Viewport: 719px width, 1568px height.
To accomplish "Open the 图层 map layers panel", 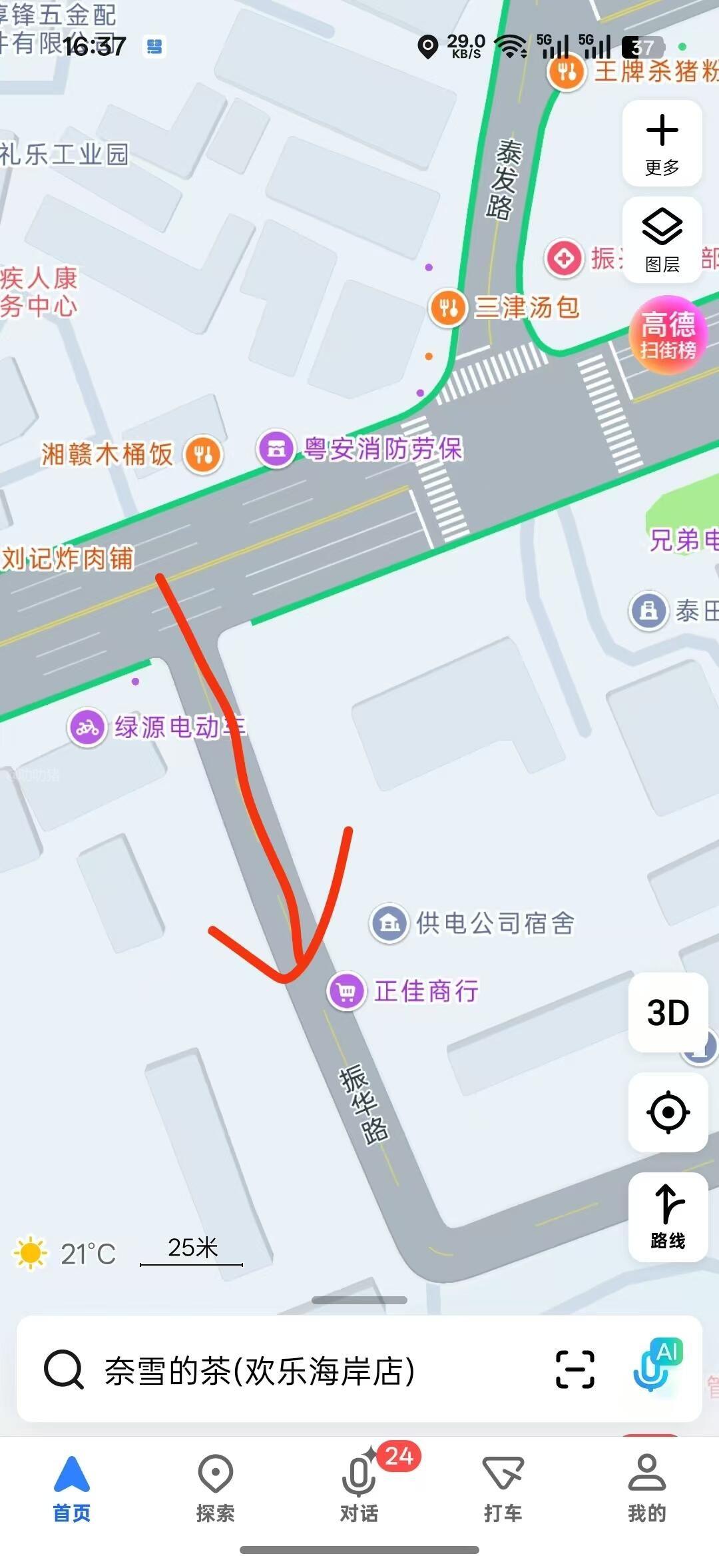I will pyautogui.click(x=662, y=240).
